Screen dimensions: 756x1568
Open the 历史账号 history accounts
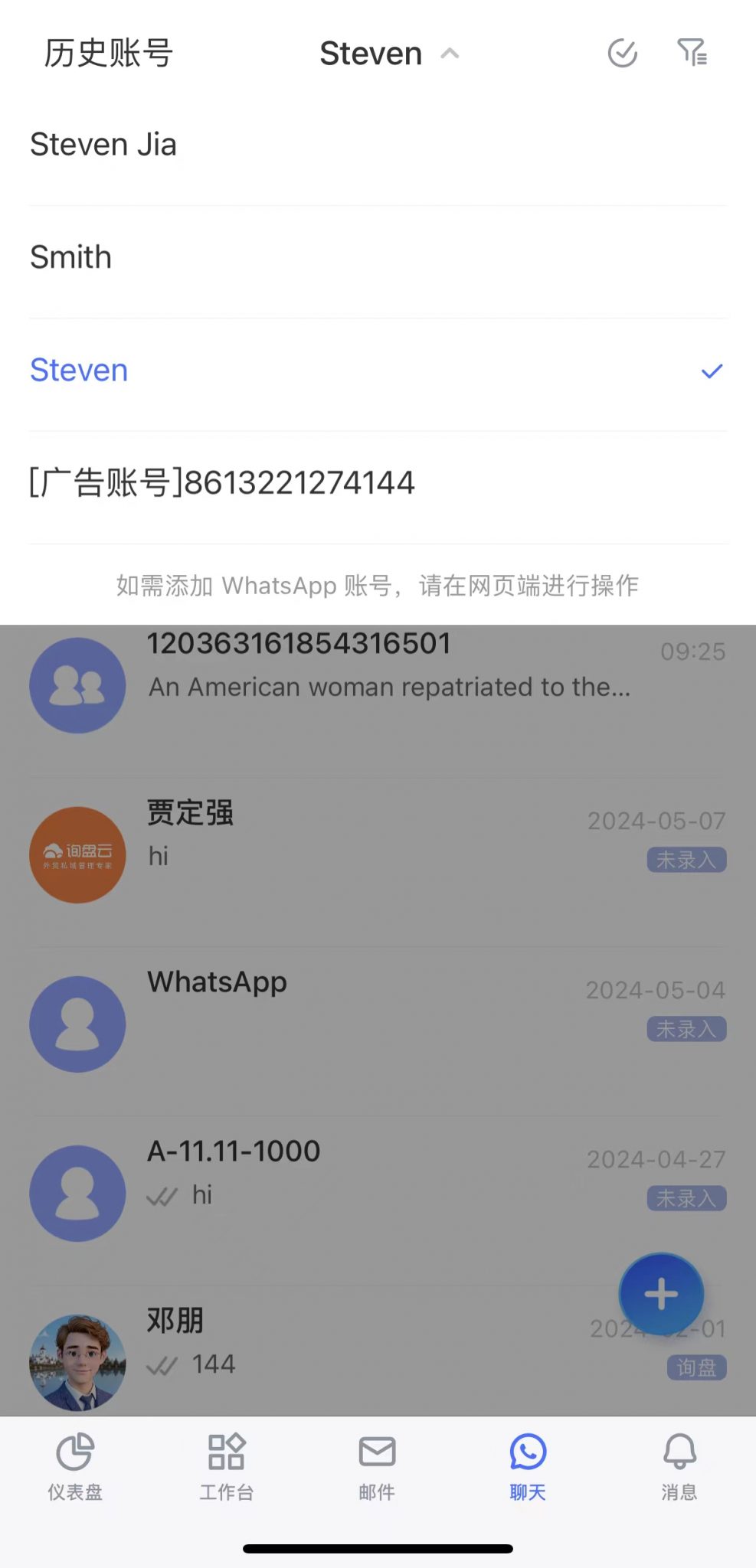click(108, 54)
